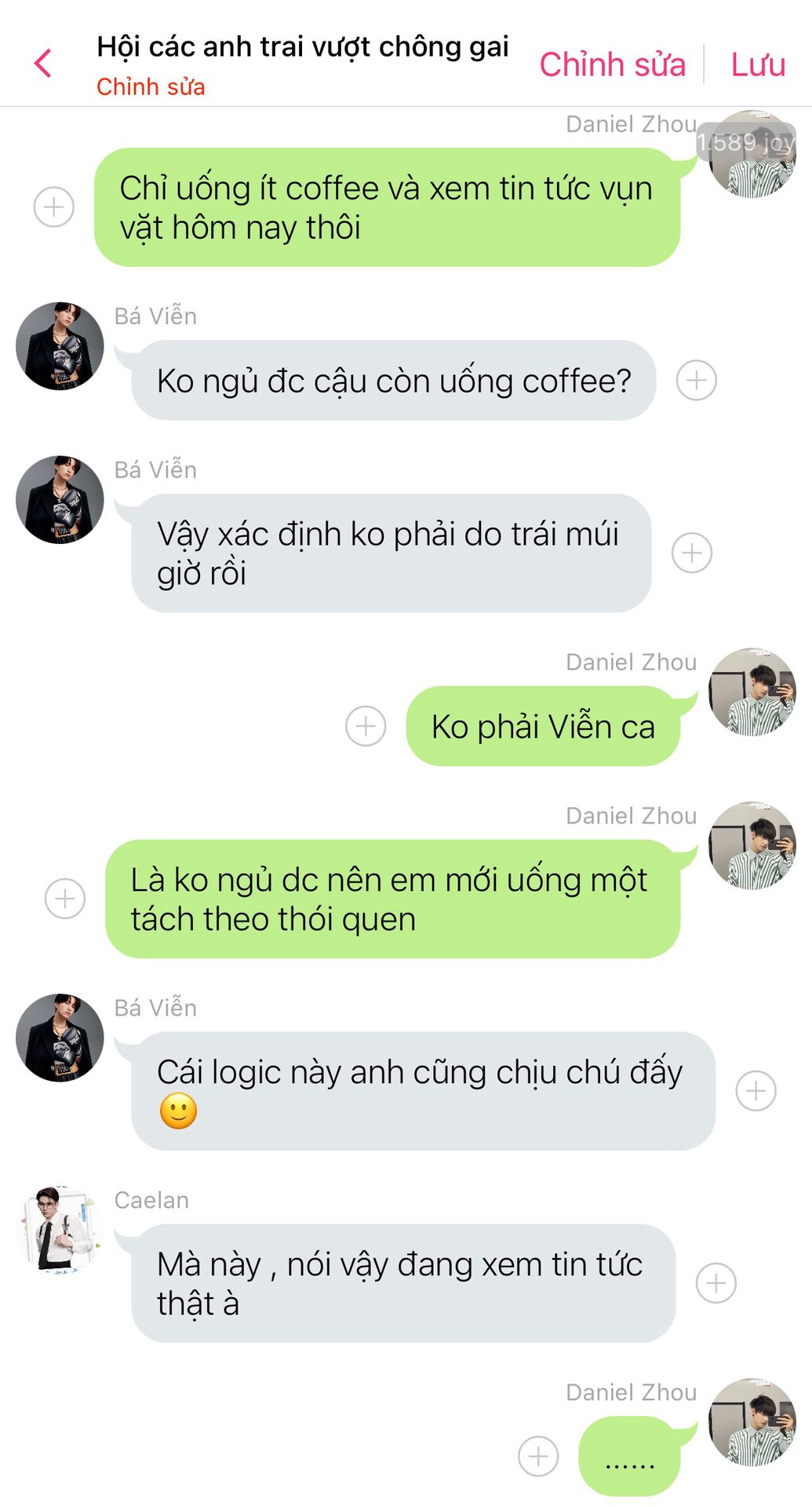Open Bá Viễn's avatar beside "Cái logic này"
Image resolution: width=812 pixels, height=1507 pixels.
click(60, 1038)
